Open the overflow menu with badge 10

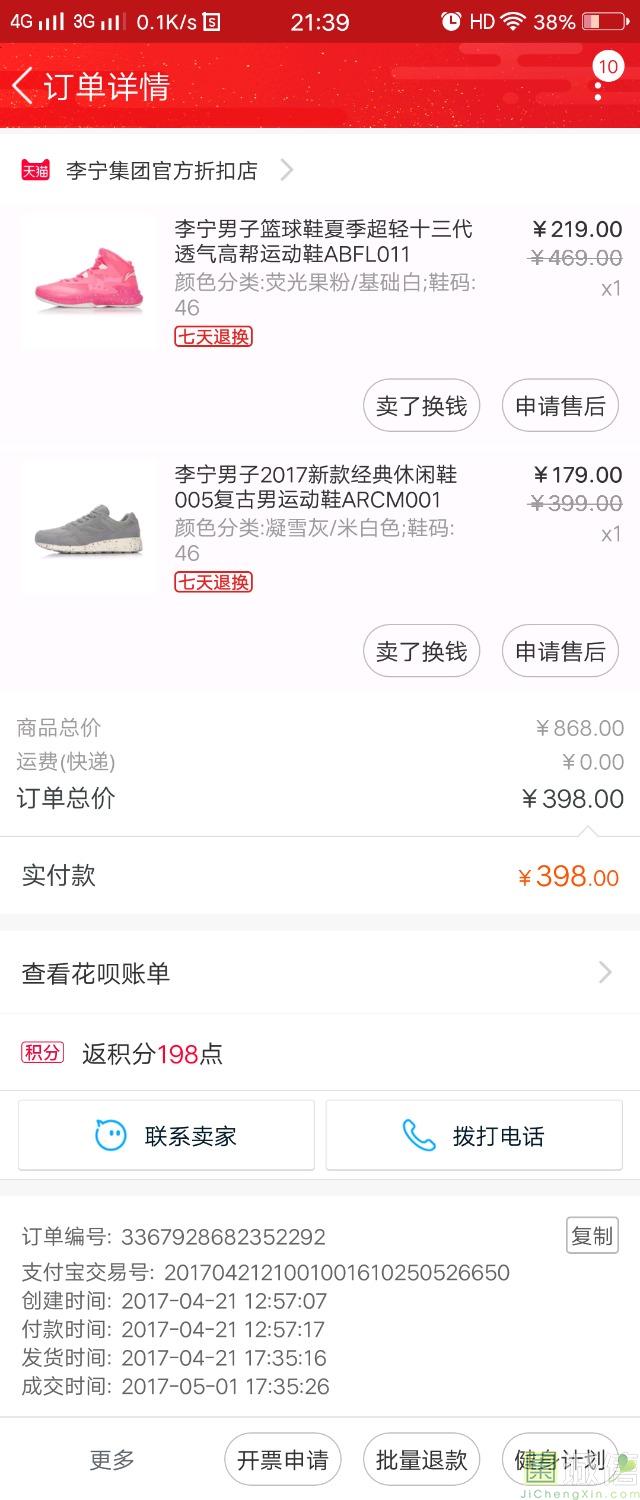(x=598, y=86)
